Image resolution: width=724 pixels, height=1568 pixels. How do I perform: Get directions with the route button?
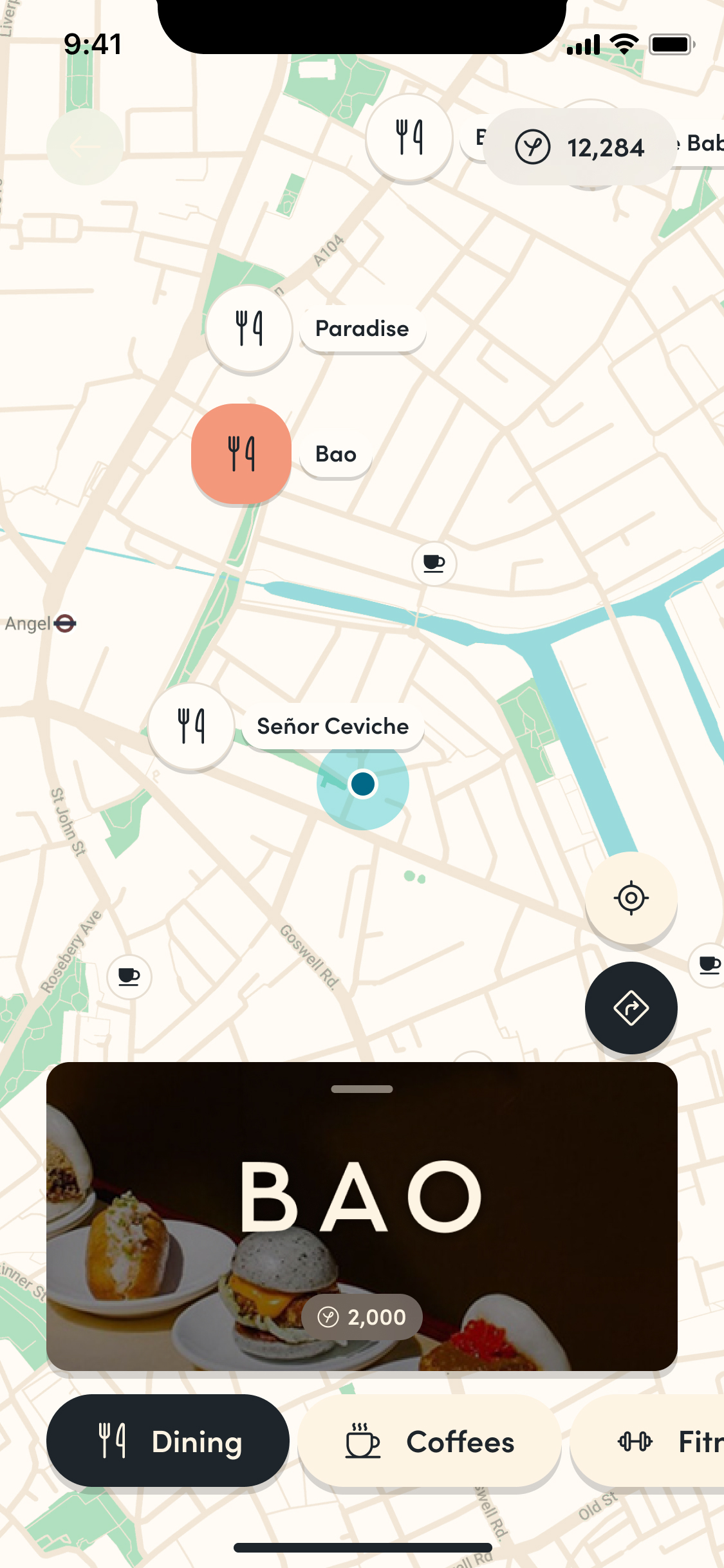[631, 1007]
